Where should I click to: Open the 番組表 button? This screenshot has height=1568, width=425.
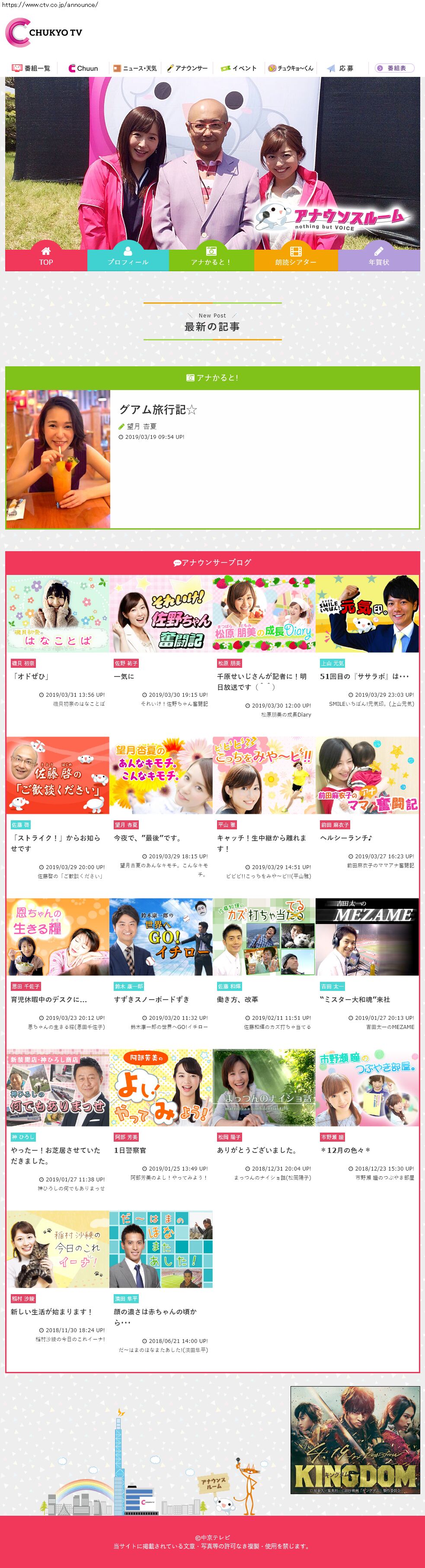click(x=393, y=68)
